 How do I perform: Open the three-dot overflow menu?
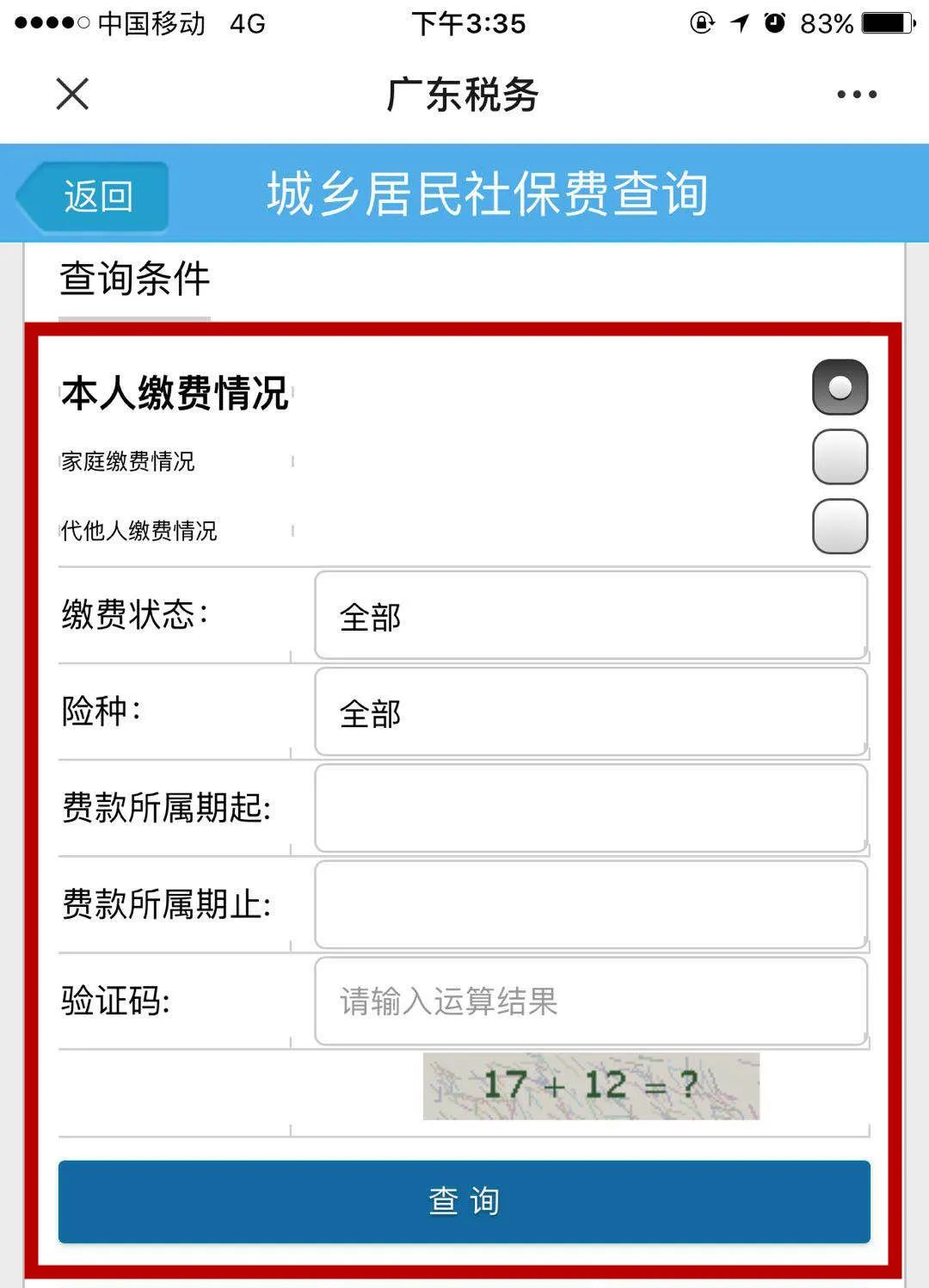coord(857,95)
